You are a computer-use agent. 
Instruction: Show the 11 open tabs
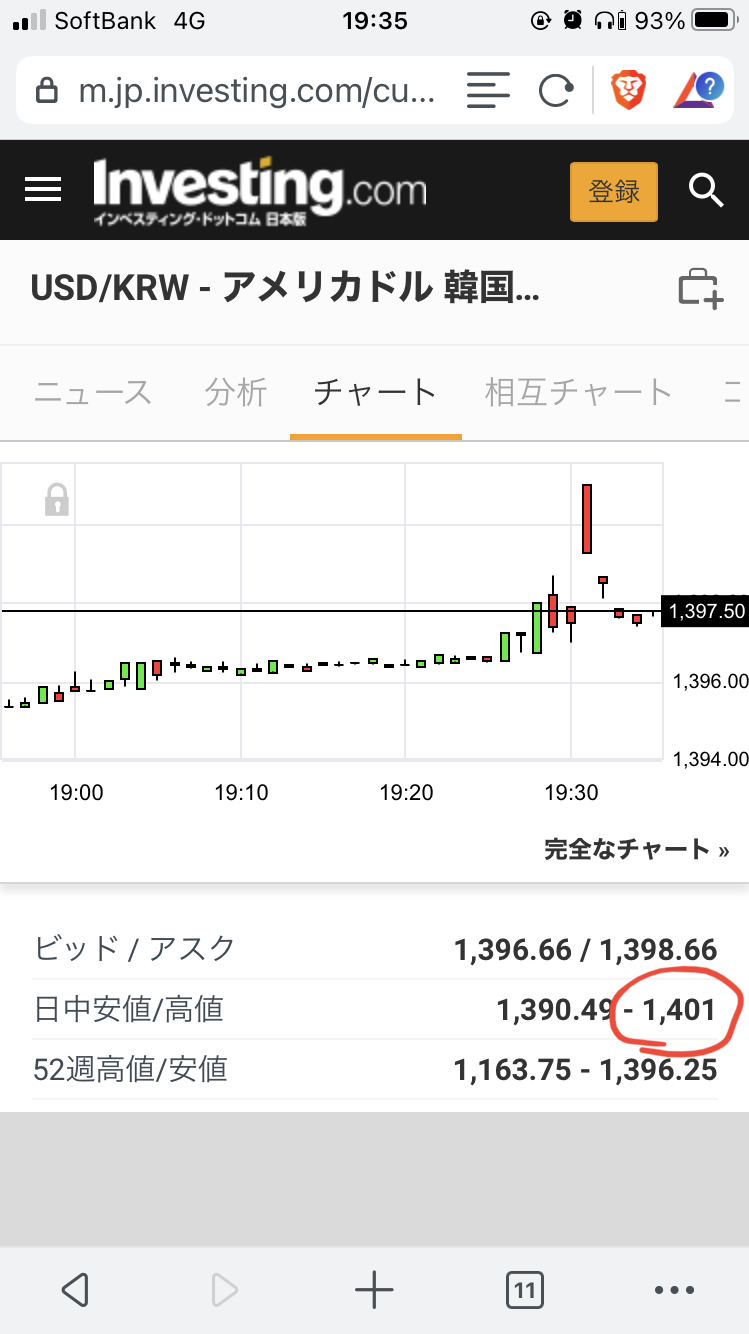pos(524,1290)
